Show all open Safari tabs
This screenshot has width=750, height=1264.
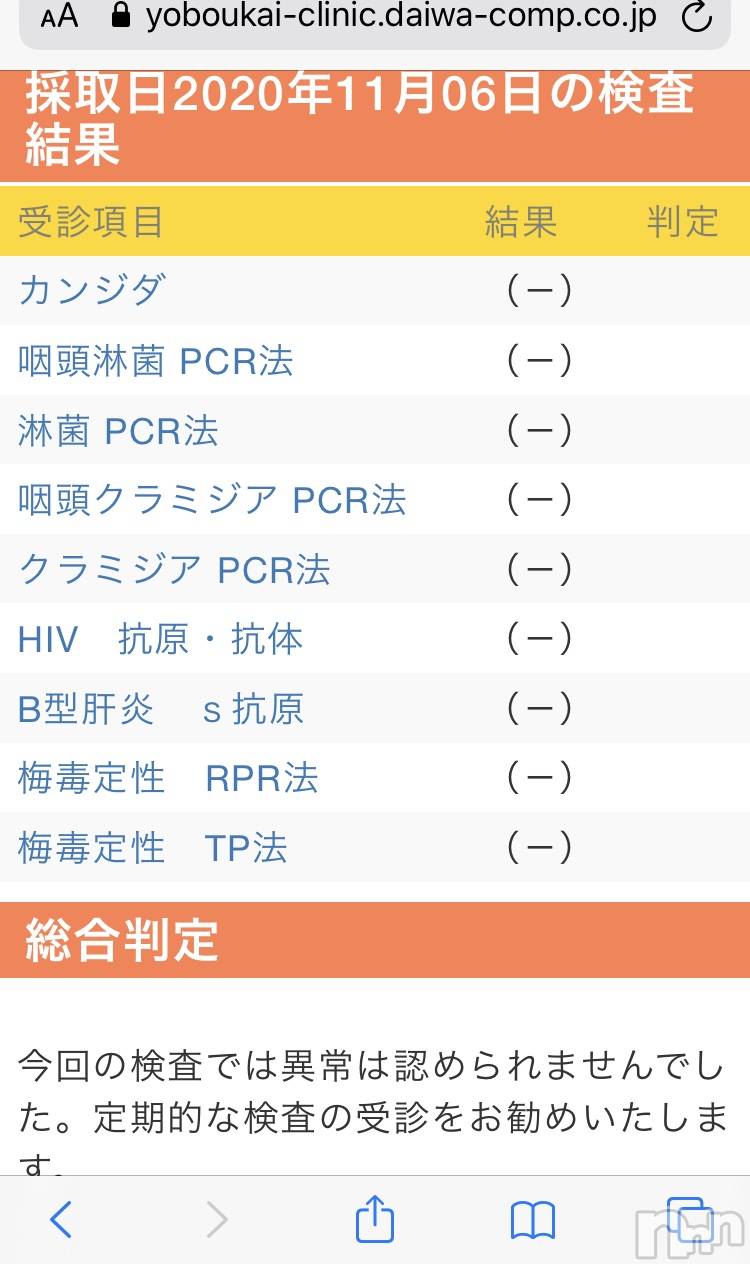pos(687,1220)
